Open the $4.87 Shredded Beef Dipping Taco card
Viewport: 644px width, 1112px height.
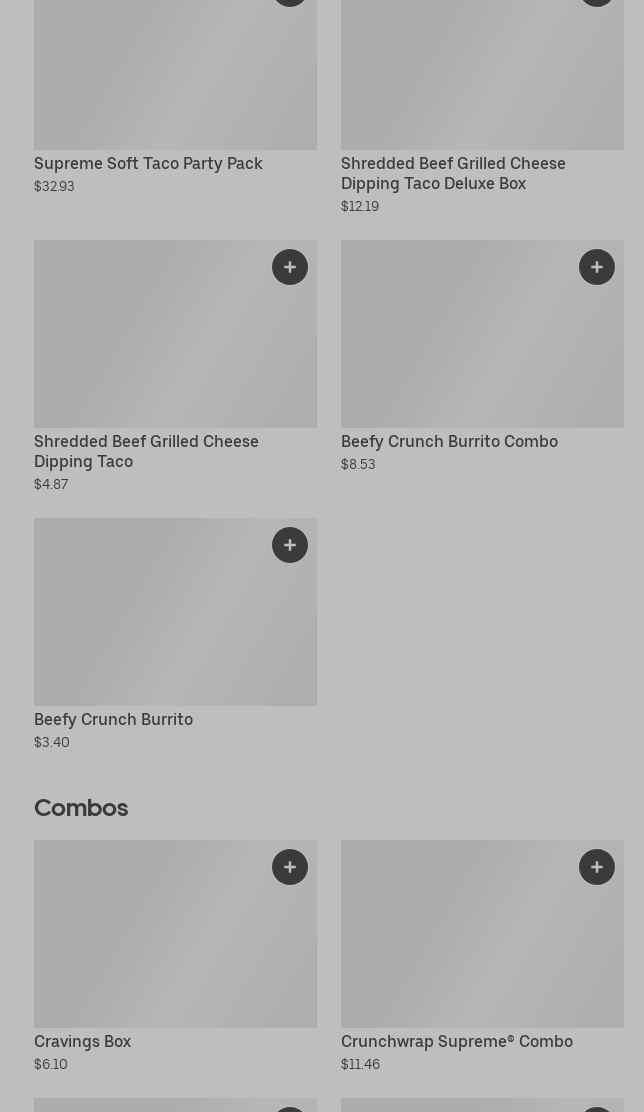pyautogui.click(x=175, y=367)
